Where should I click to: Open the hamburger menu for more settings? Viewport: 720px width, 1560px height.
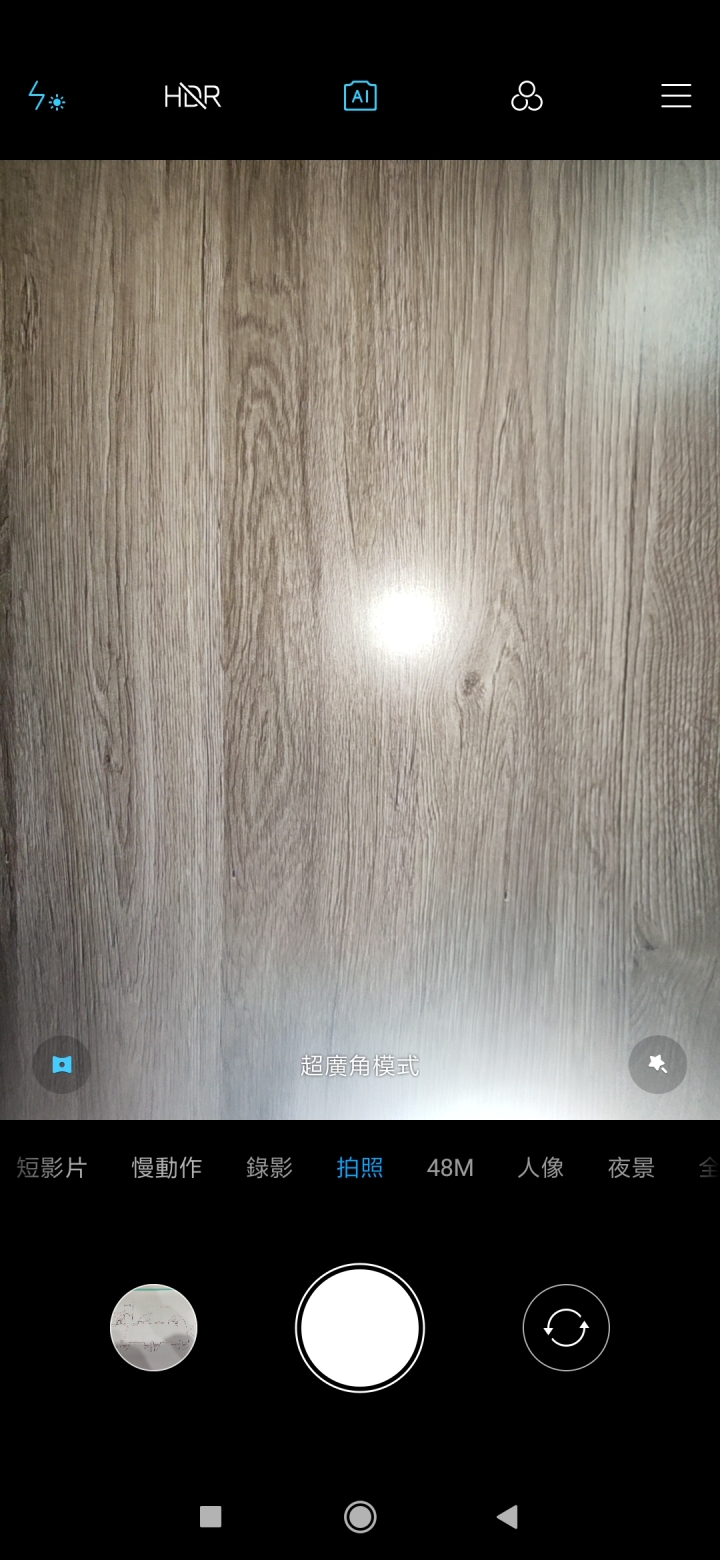[676, 96]
